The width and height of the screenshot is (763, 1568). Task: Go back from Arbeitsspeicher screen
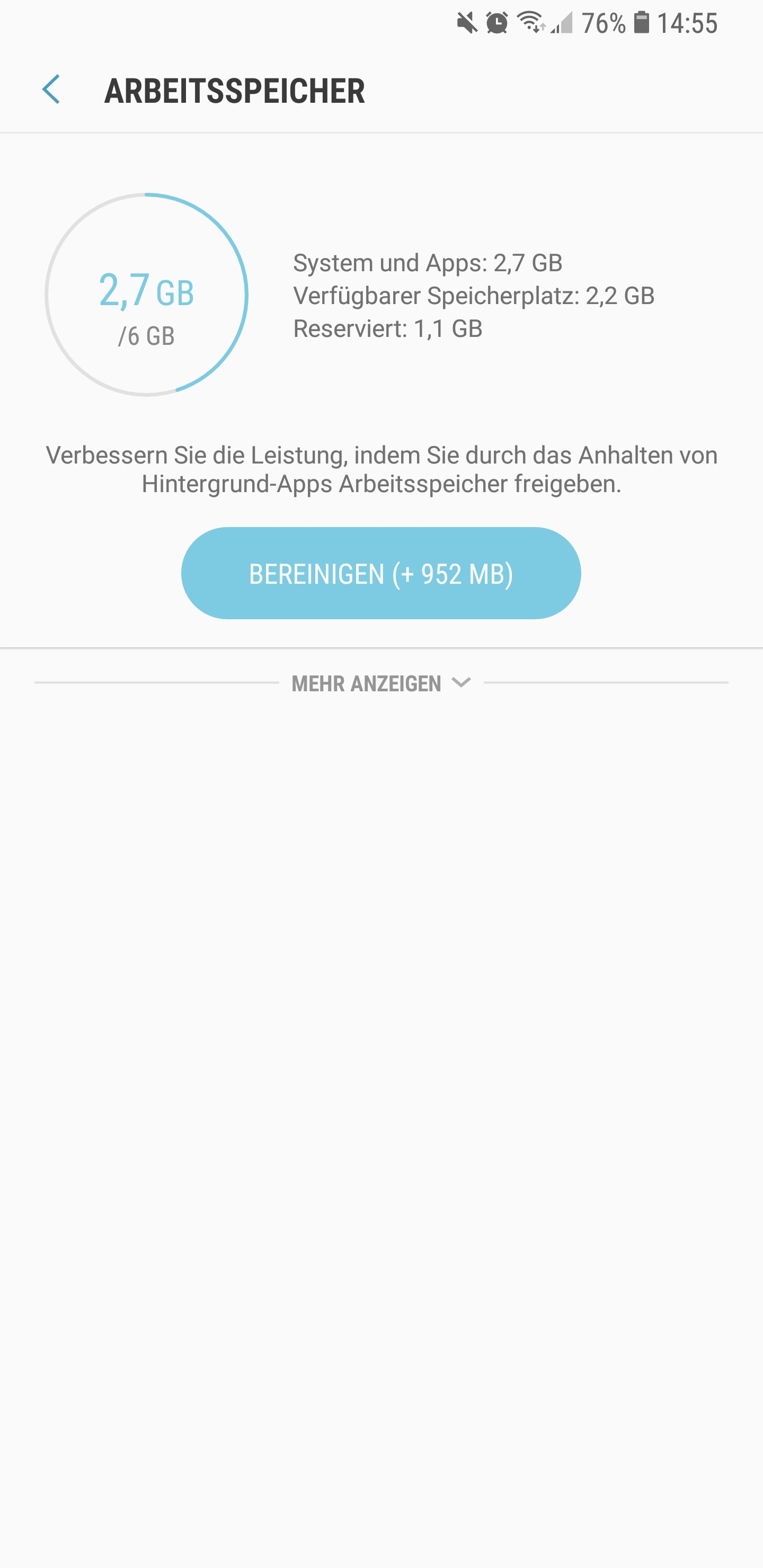point(51,90)
